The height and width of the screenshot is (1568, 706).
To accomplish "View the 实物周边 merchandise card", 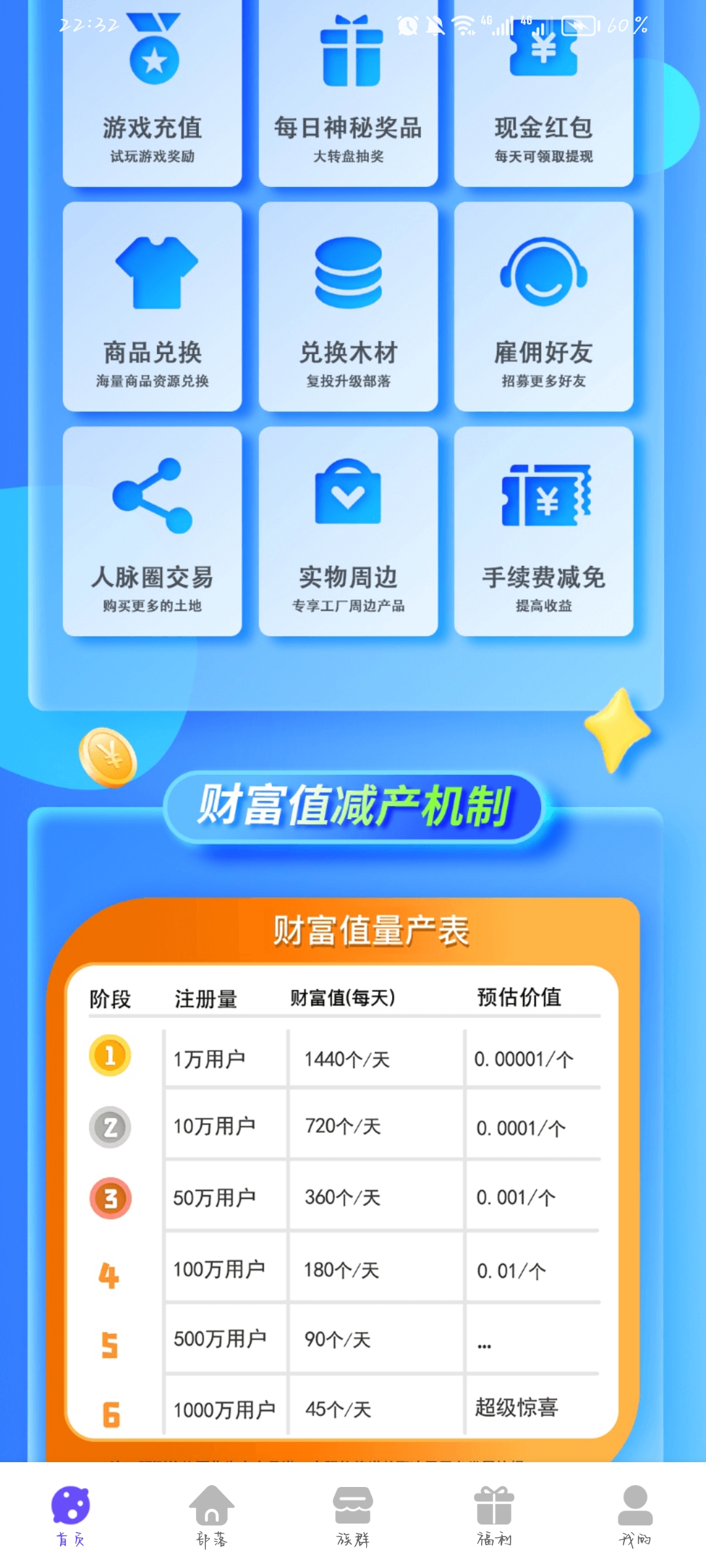I will point(348,531).
